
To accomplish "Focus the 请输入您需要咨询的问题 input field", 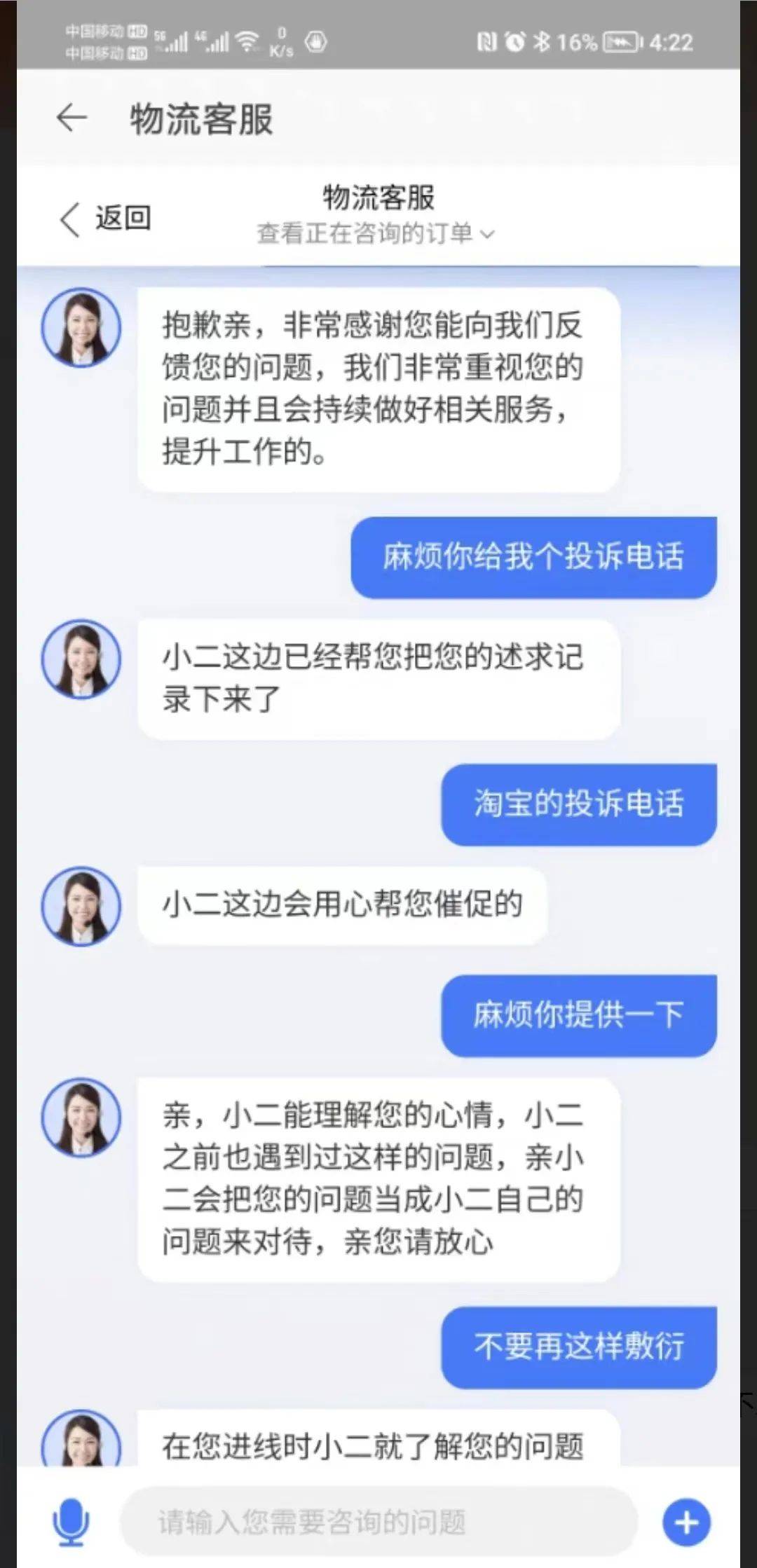I will pyautogui.click(x=378, y=1522).
